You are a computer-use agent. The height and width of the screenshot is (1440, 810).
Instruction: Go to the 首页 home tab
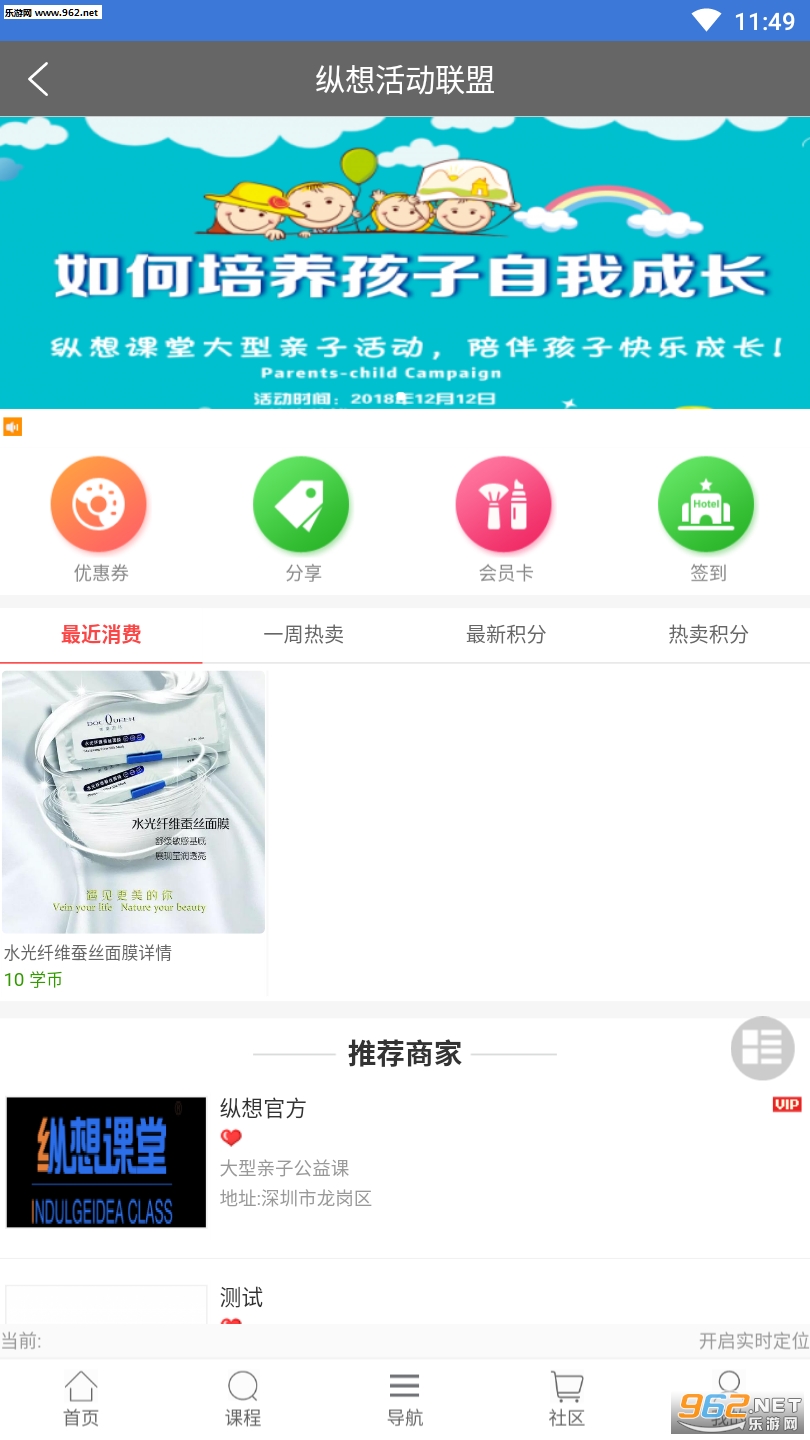click(81, 1400)
